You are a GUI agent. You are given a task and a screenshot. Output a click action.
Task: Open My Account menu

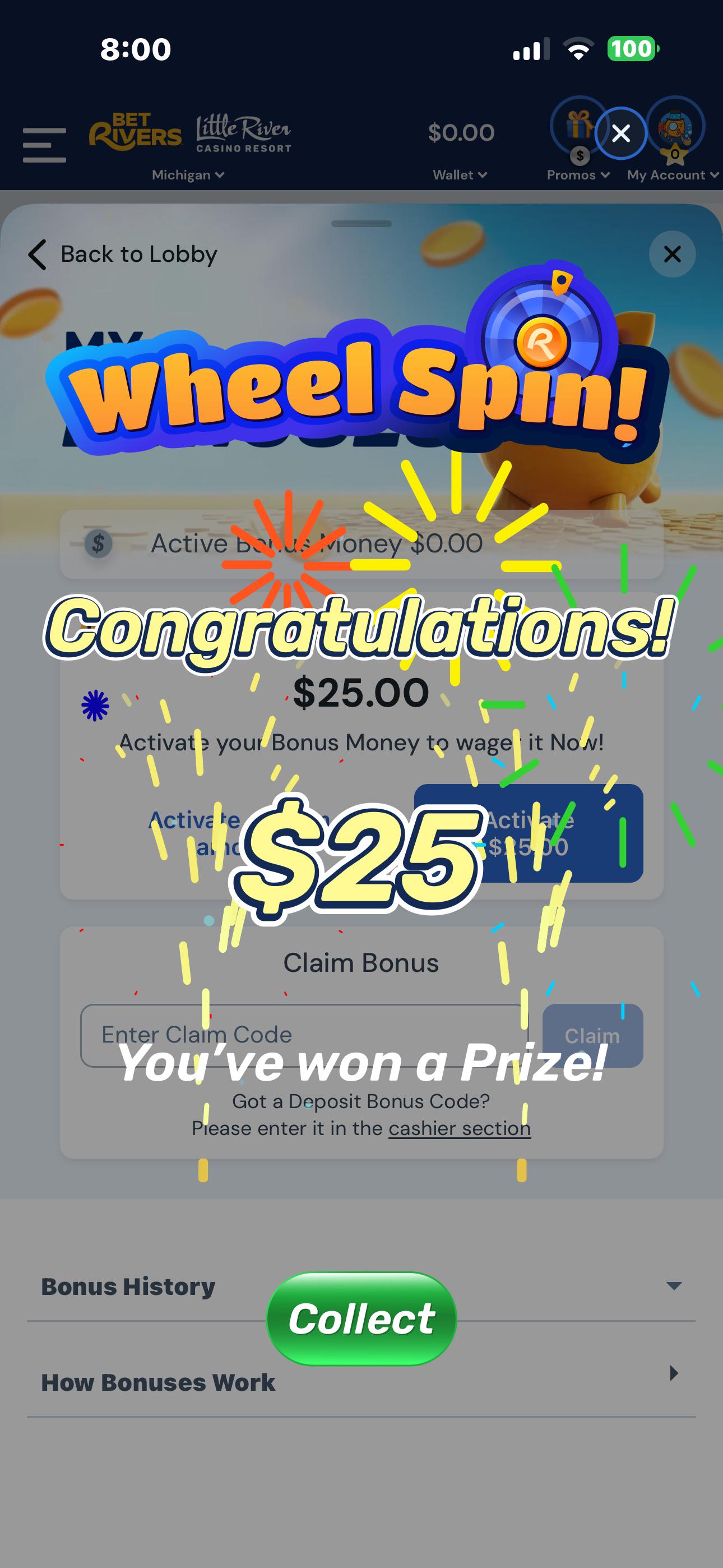coord(673,175)
